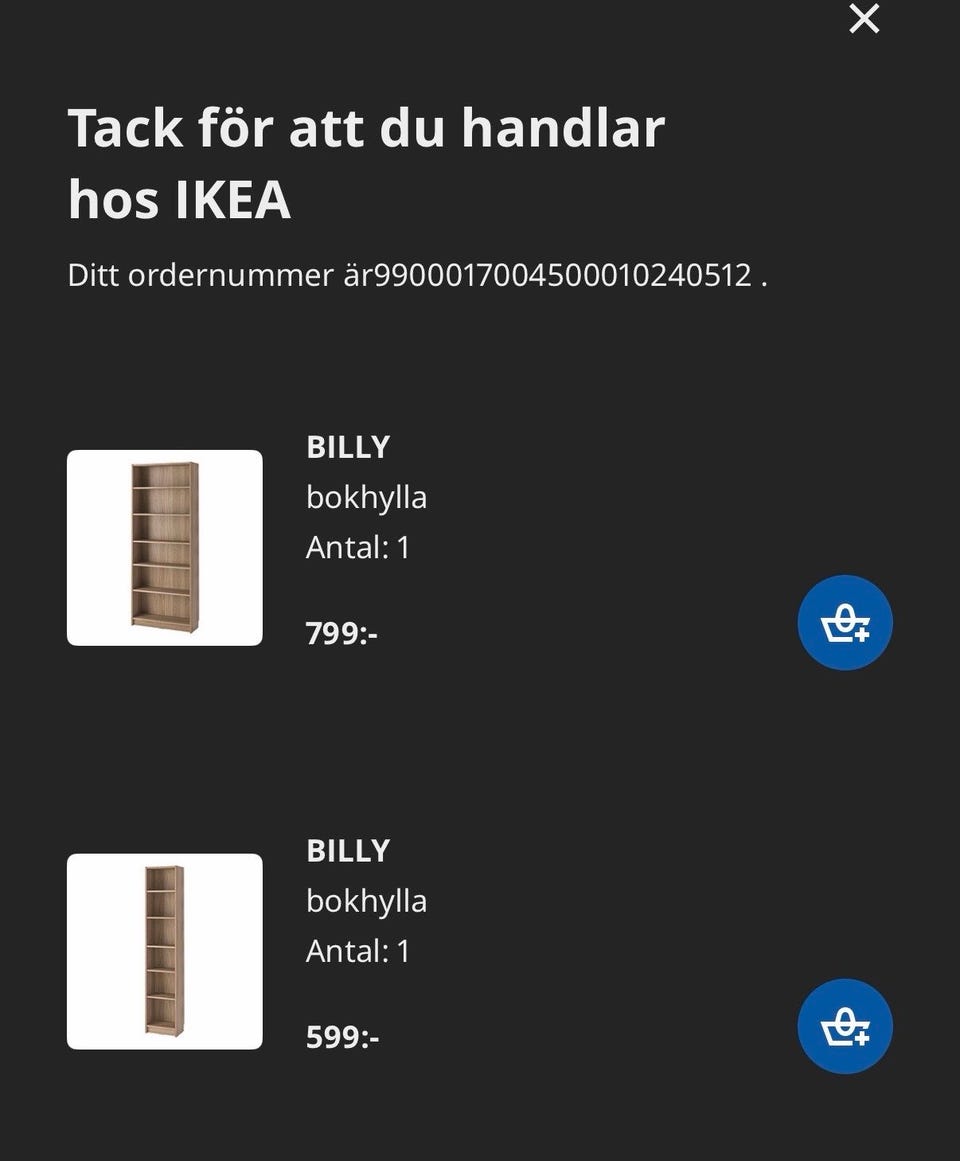Click the 'Tack för att du handlar hos IKEA' heading

point(366,160)
